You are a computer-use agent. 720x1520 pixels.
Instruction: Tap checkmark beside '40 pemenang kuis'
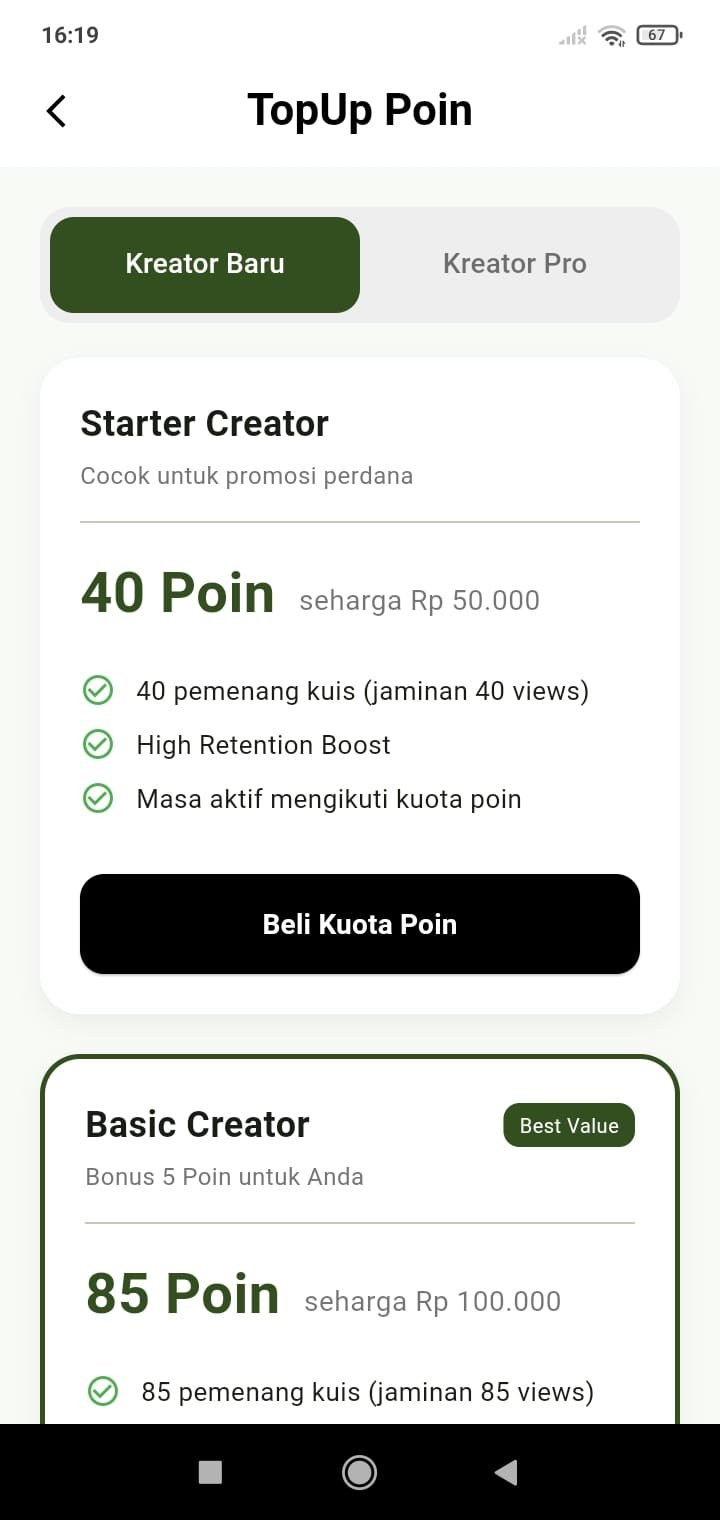pyautogui.click(x=98, y=690)
